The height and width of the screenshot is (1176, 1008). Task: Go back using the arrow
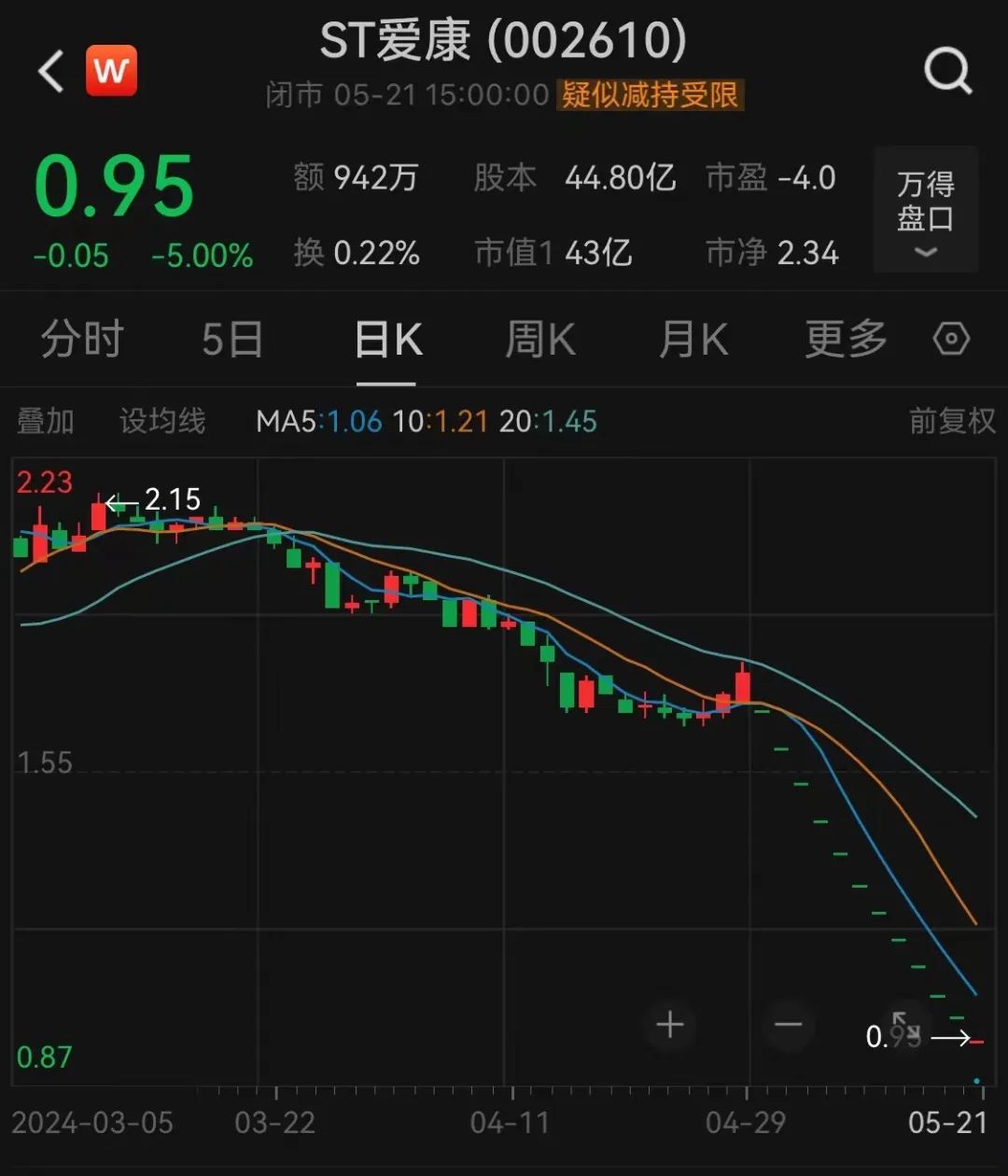click(50, 71)
